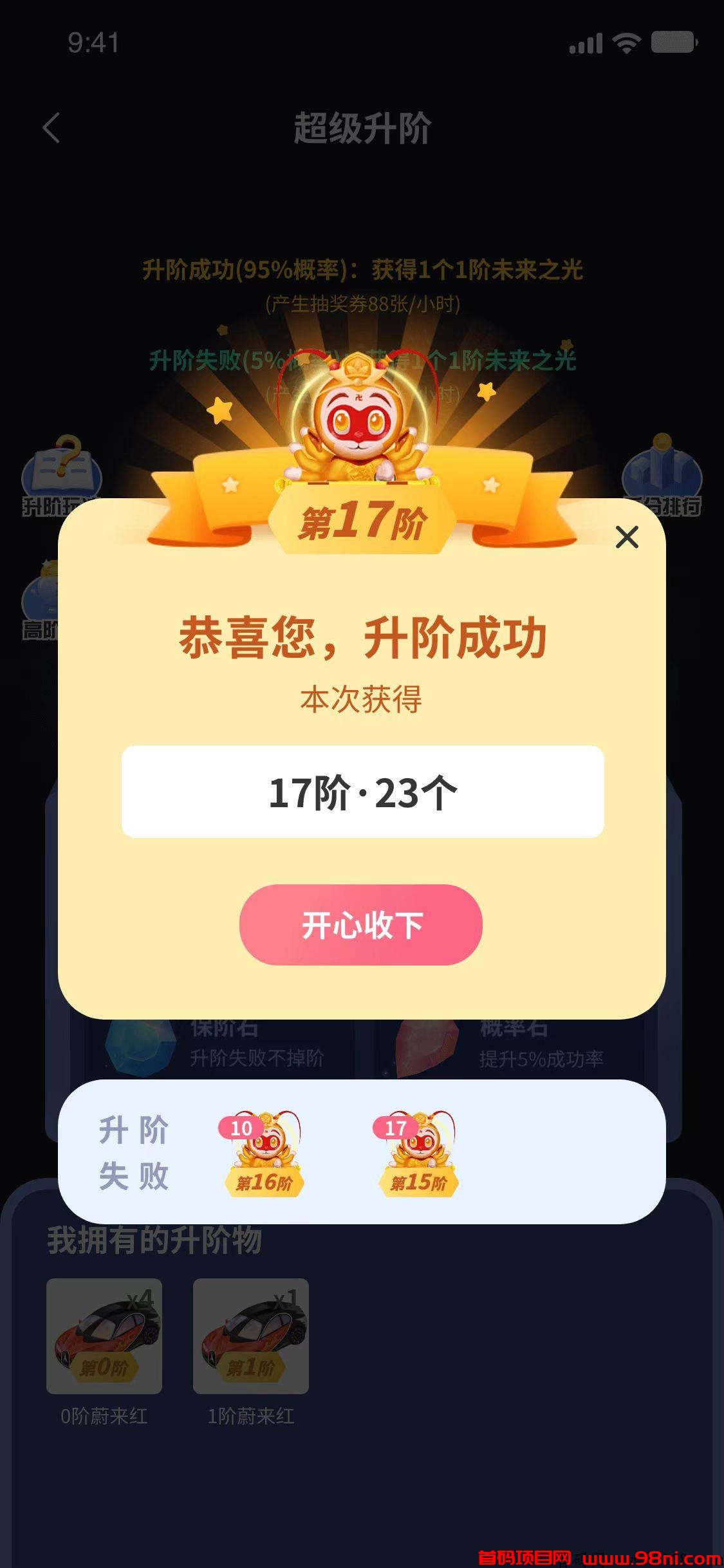Open the 1阶蔚来红 item thumbnail
This screenshot has height=1568, width=724.
click(251, 1336)
